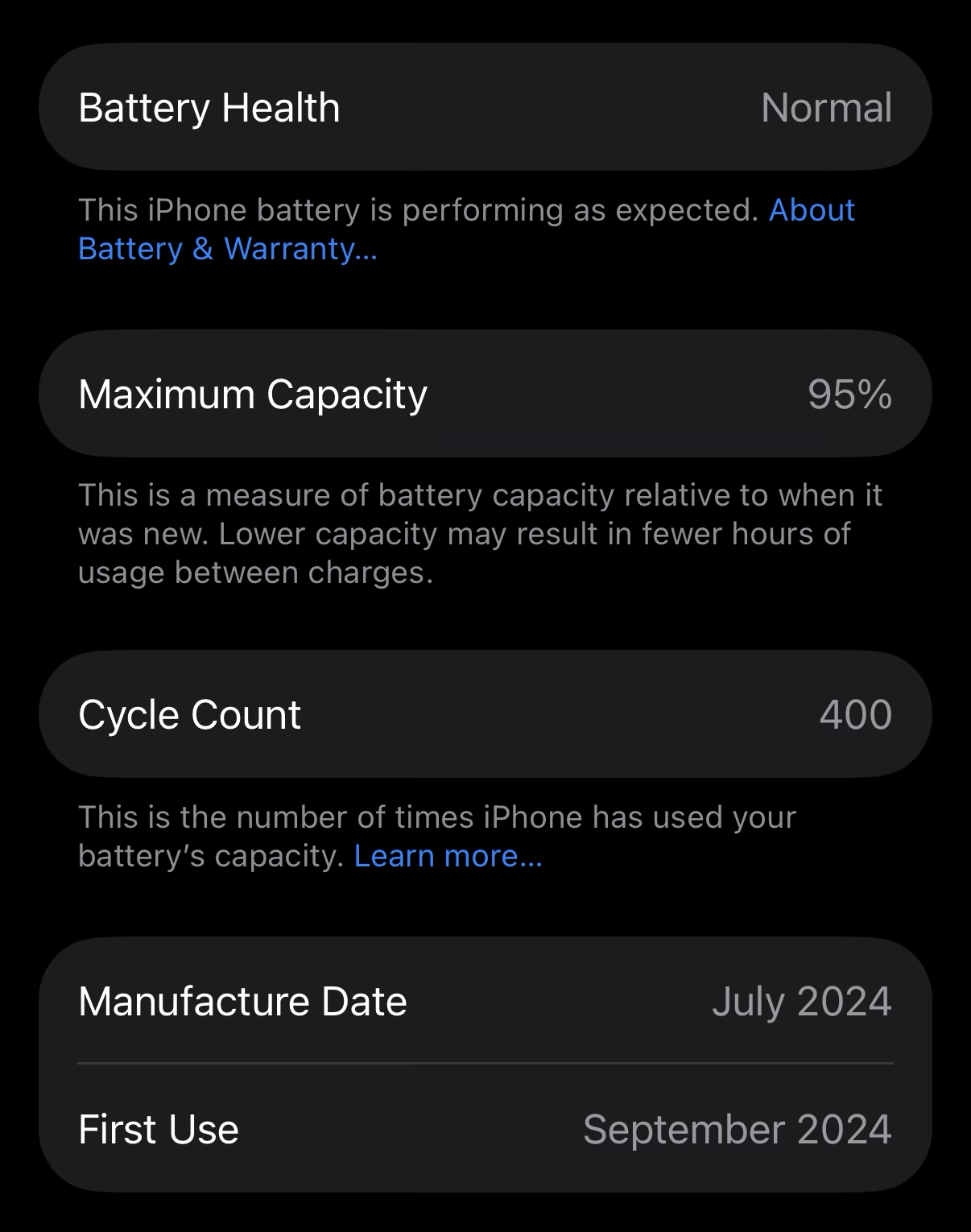Open the About Battery & Warranty link
This screenshot has width=971, height=1232.
click(227, 249)
